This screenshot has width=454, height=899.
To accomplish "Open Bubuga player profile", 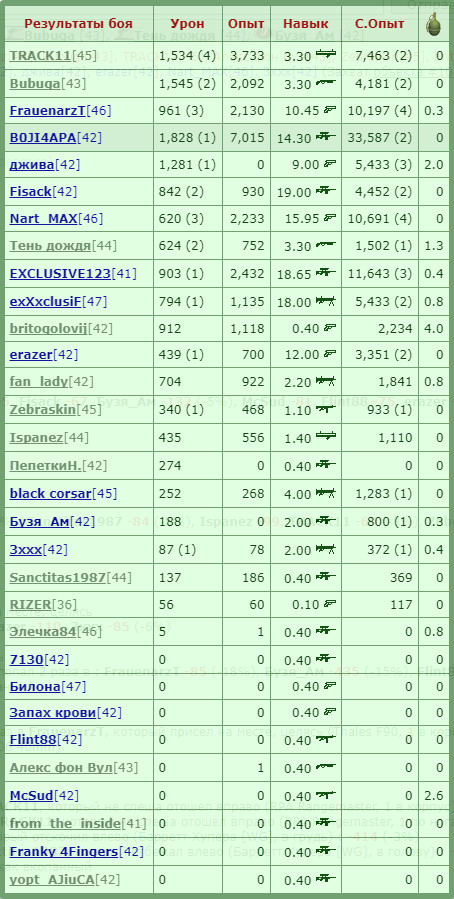I will click(35, 83).
